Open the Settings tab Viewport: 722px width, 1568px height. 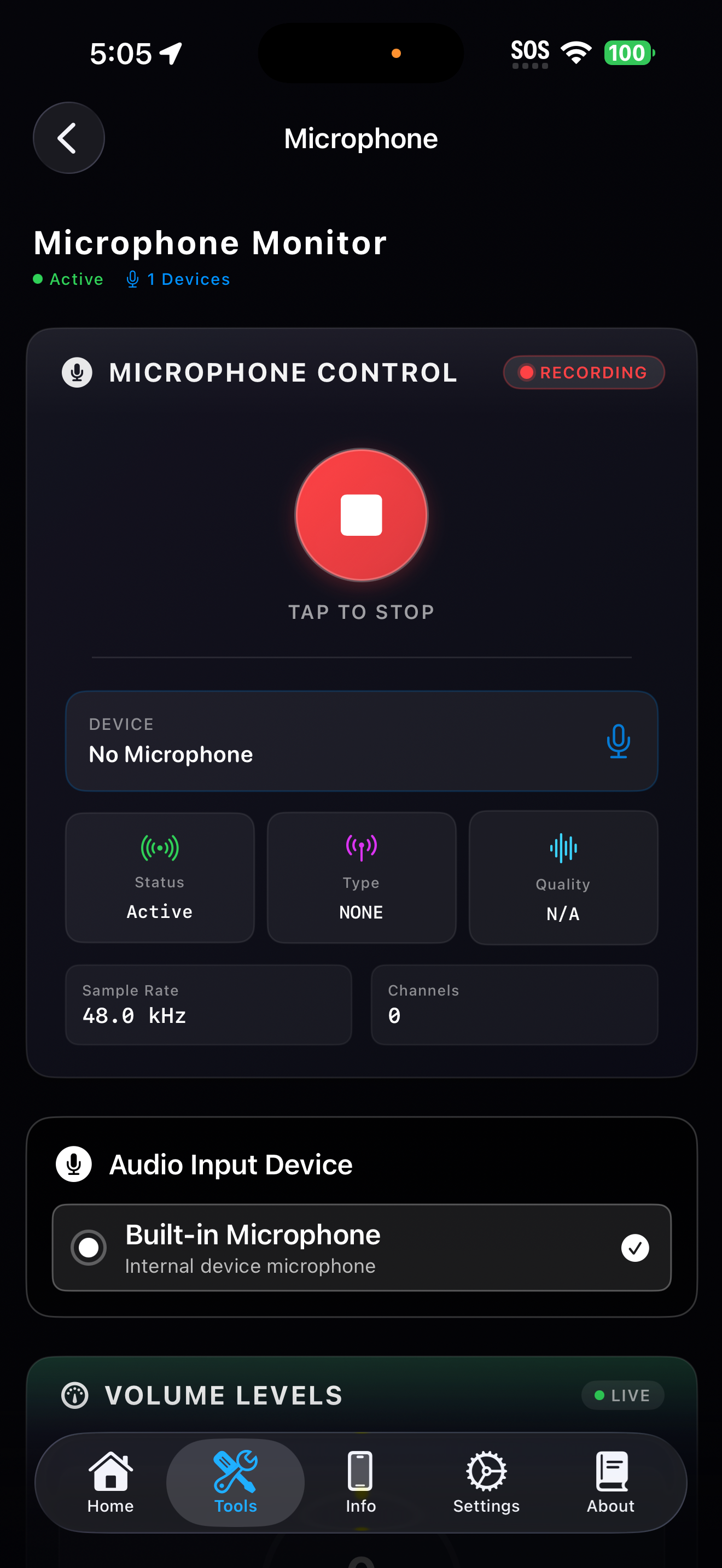click(486, 1482)
